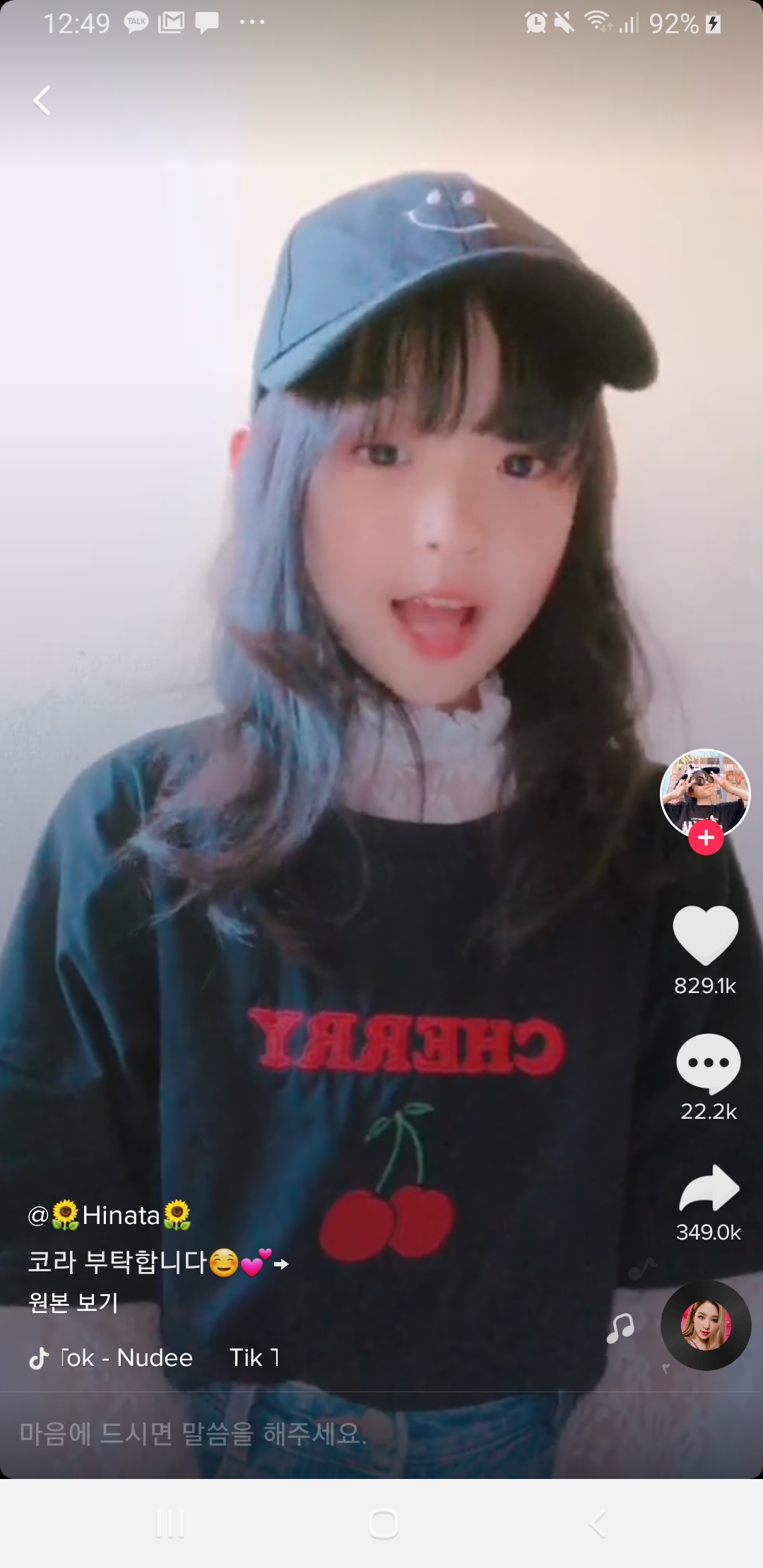Image resolution: width=763 pixels, height=1568 pixels.
Task: Like this video with the heart
Action: (706, 935)
